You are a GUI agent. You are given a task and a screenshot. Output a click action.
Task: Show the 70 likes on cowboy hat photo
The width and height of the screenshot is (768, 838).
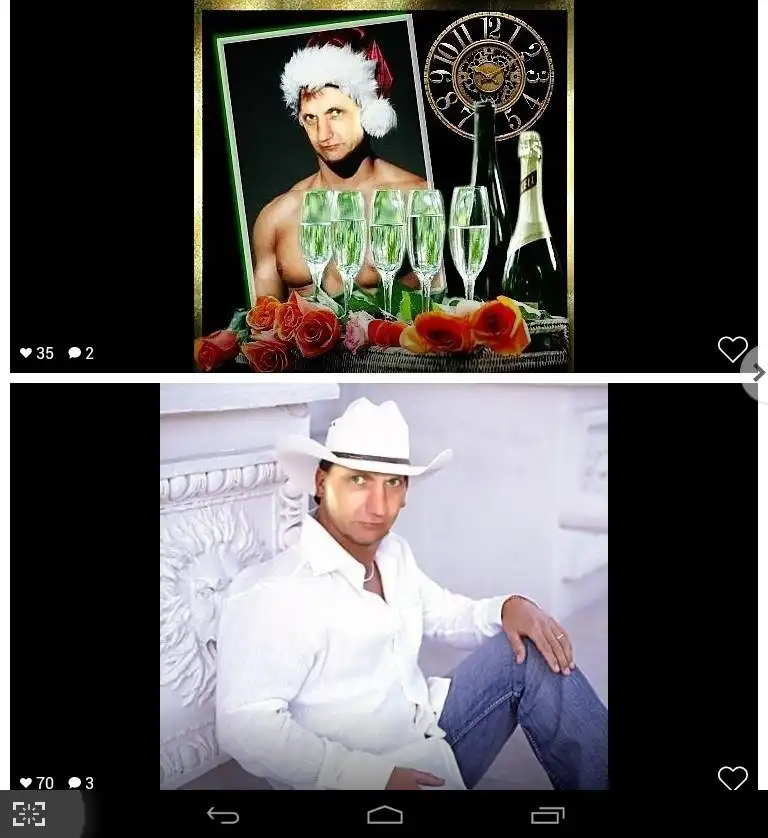tap(37, 783)
